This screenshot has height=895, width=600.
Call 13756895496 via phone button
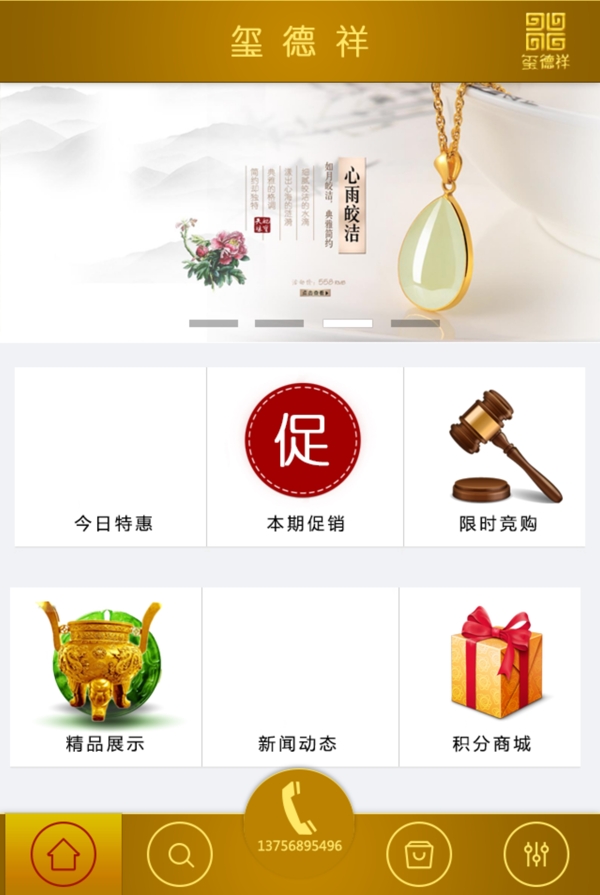[x=299, y=818]
